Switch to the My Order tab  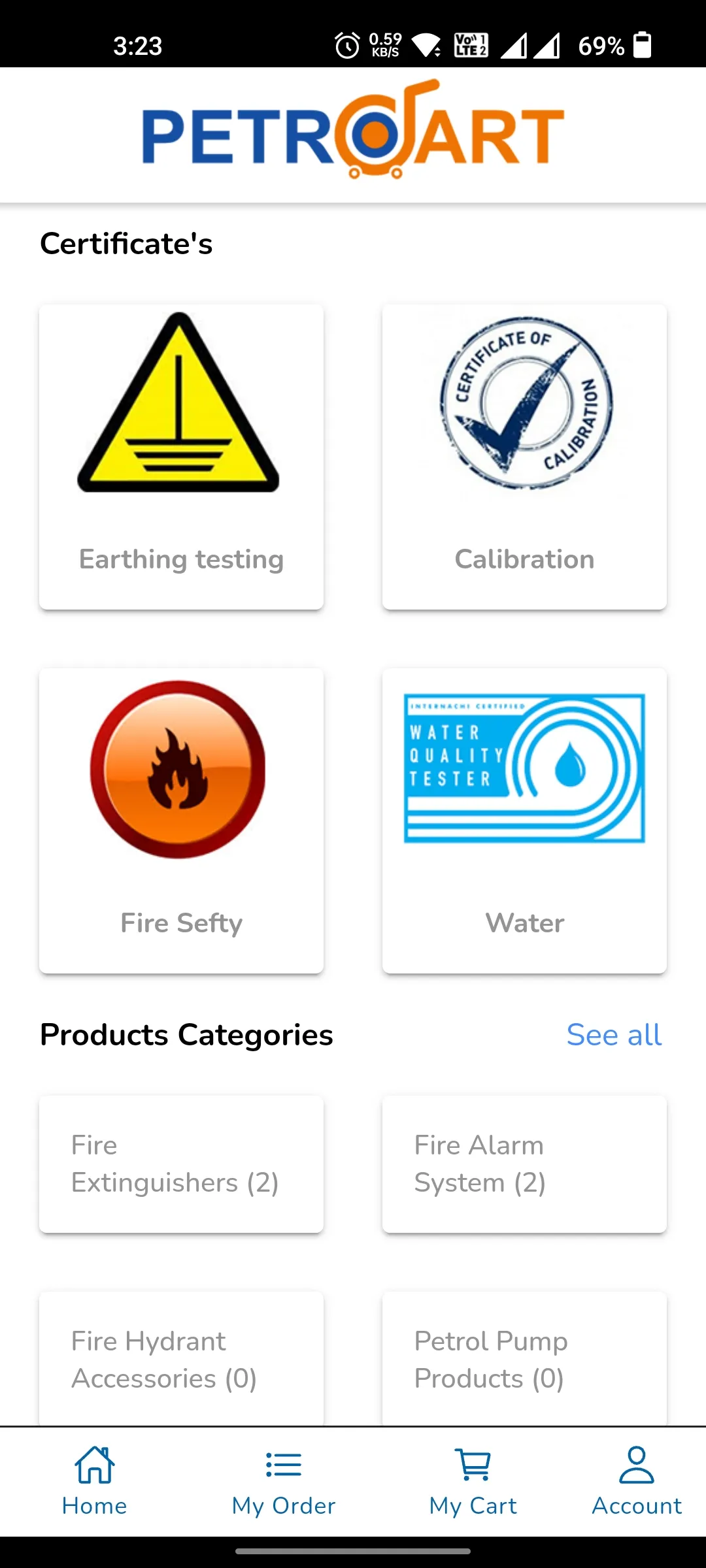click(284, 1481)
